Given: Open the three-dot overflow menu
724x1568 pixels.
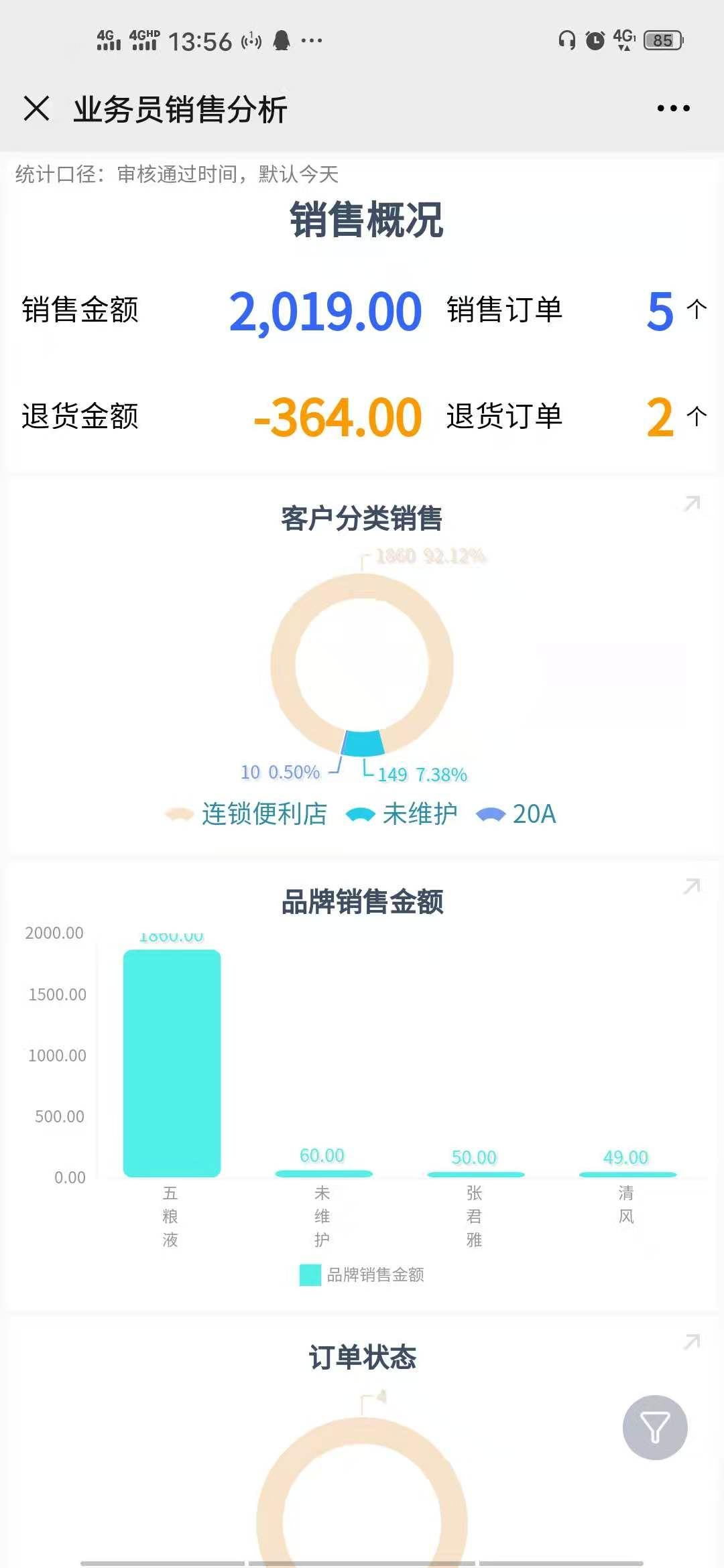Looking at the screenshot, I should (x=673, y=108).
